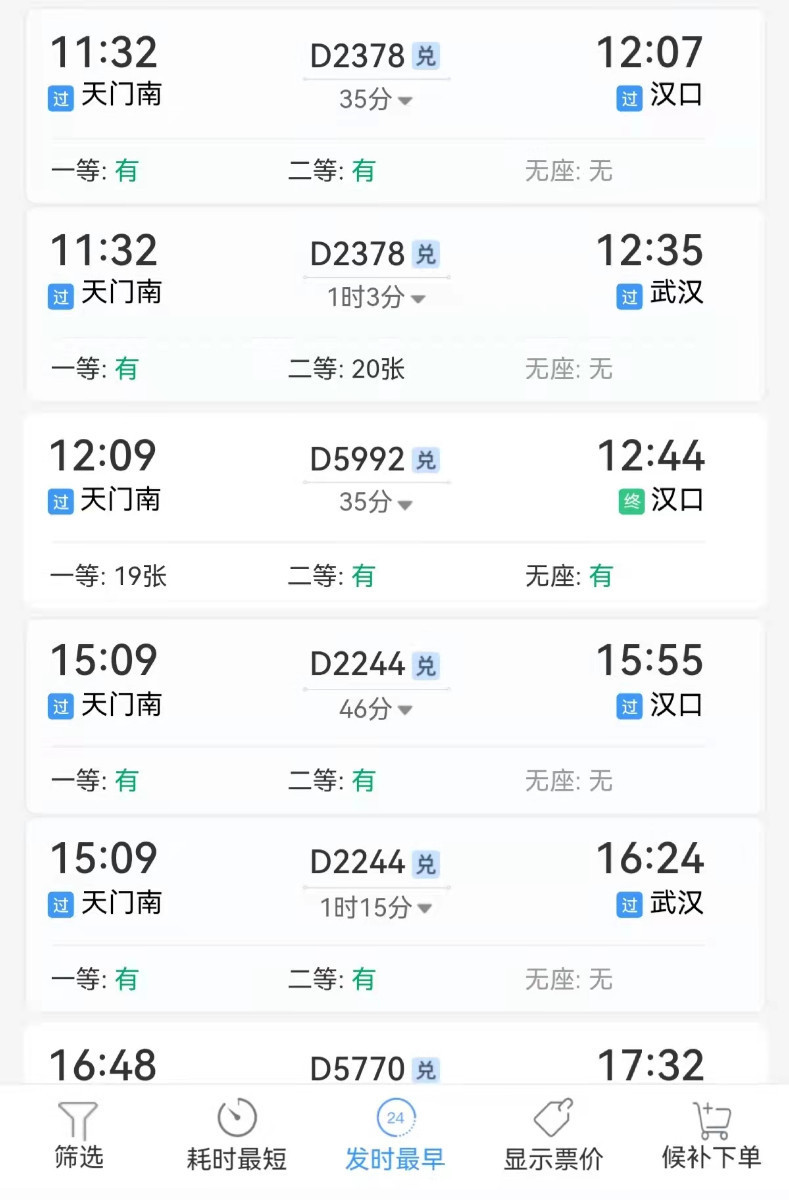Expand the 1时3分 stop details for D2378
Viewport: 789px width, 1200px height.
coord(376,298)
